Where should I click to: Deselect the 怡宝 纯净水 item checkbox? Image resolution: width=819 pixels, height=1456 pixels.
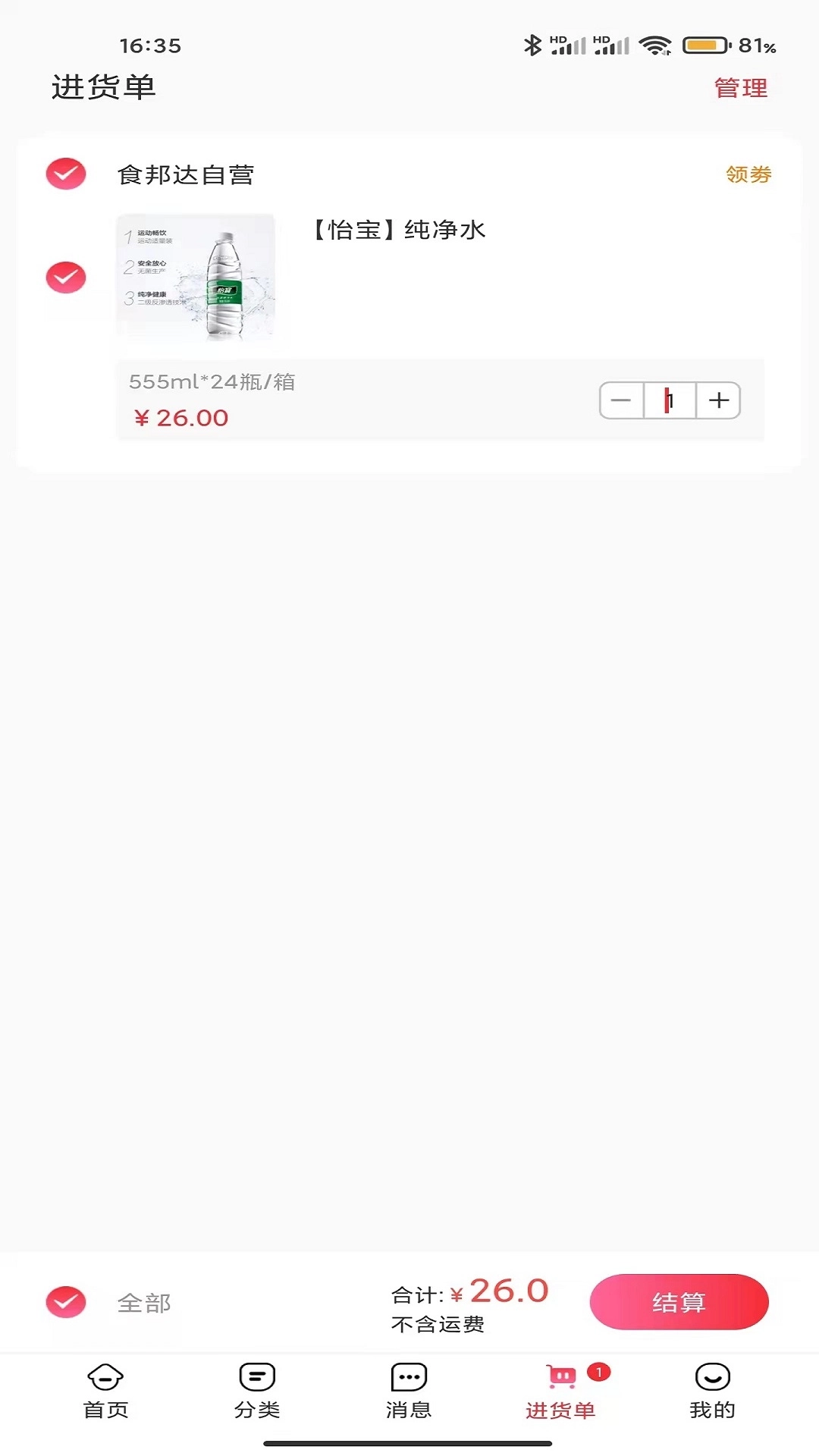click(66, 278)
